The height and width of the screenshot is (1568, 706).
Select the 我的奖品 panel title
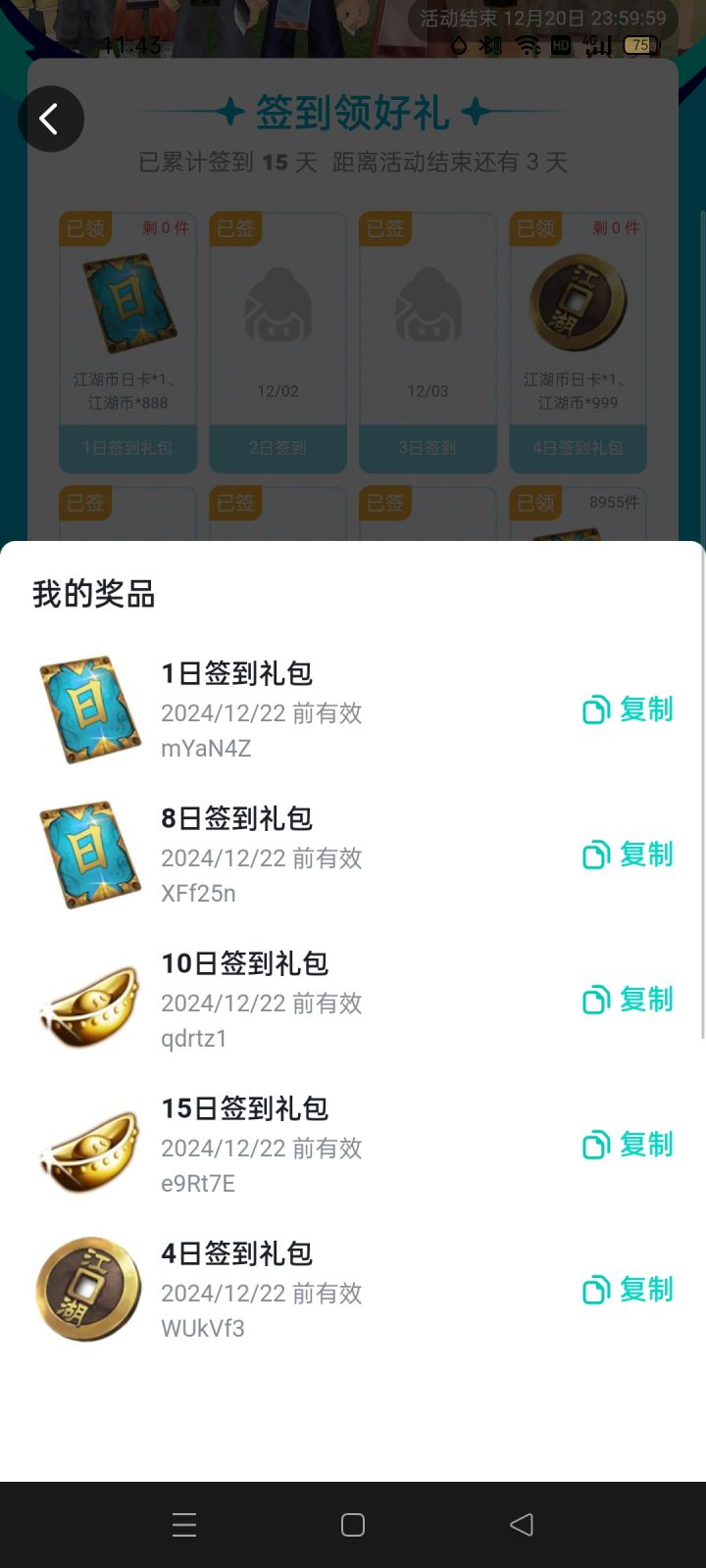[x=93, y=593]
